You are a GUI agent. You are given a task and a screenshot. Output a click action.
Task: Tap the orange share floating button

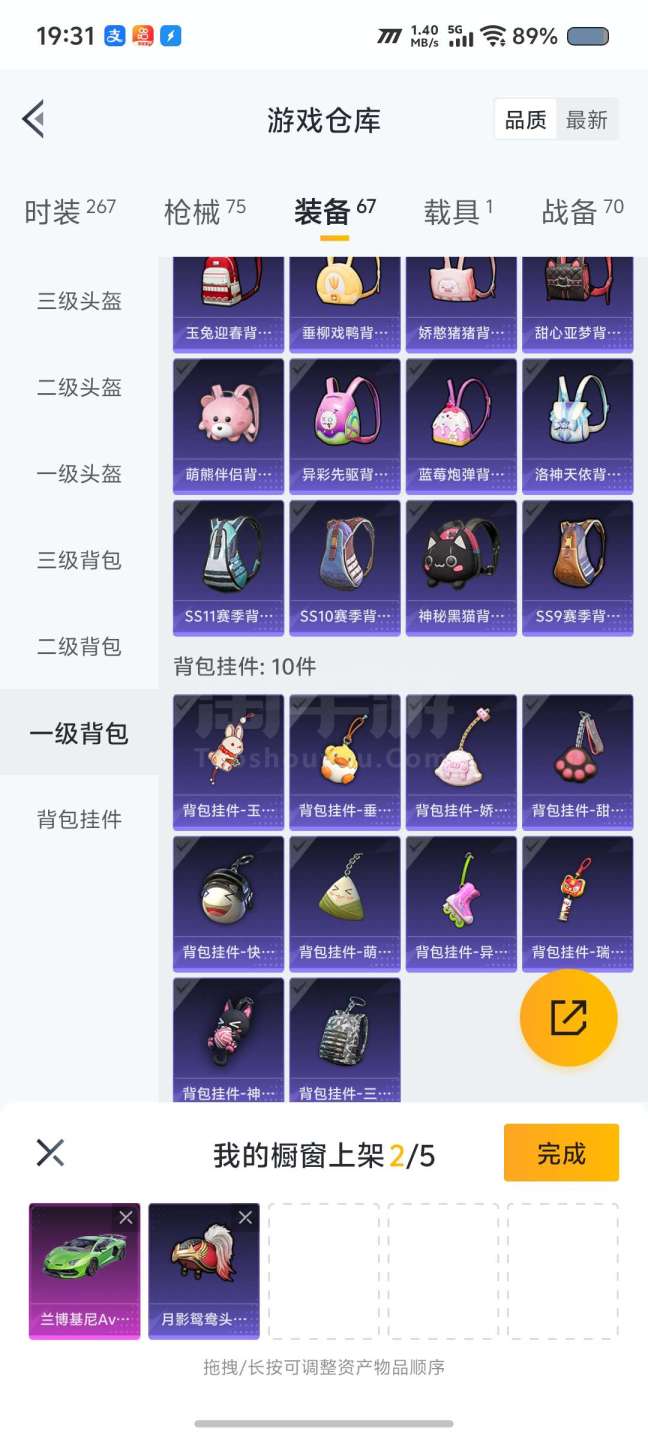568,1017
